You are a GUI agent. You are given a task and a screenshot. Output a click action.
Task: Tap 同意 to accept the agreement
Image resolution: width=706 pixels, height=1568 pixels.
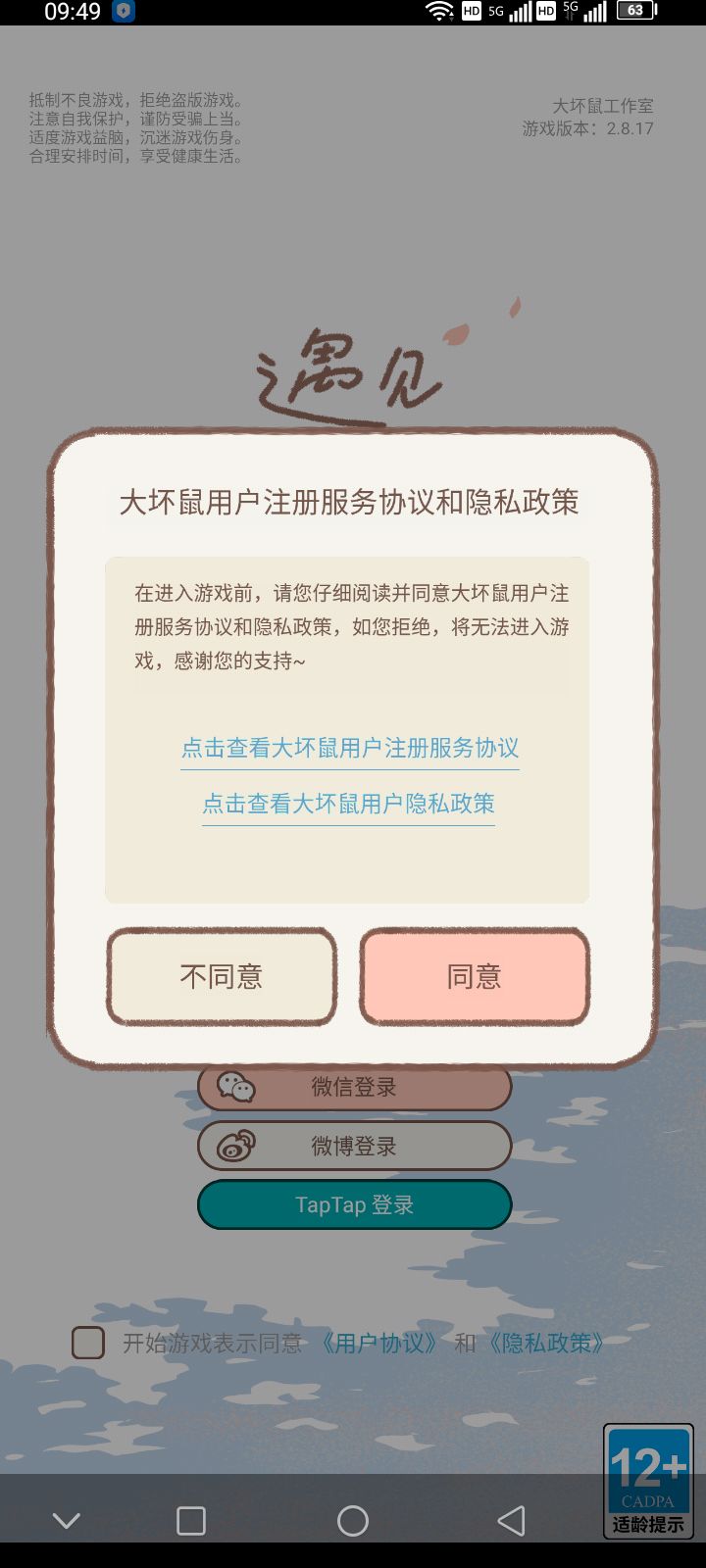(x=475, y=977)
